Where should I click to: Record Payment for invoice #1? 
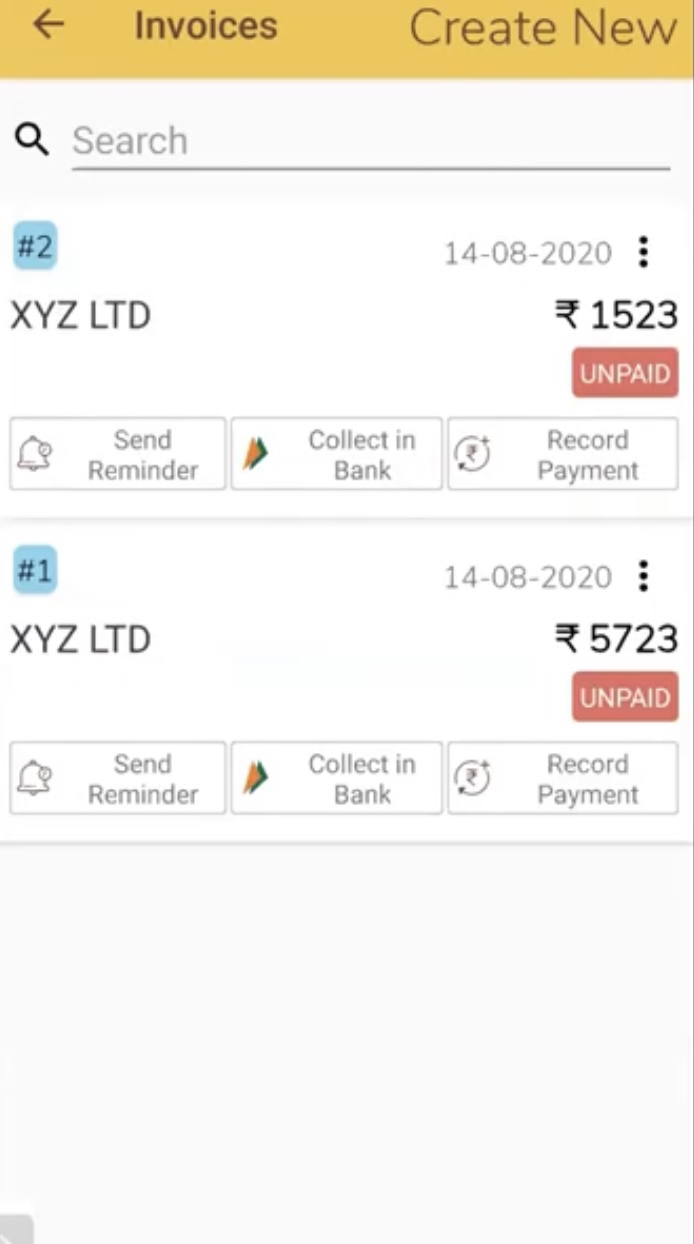click(562, 778)
